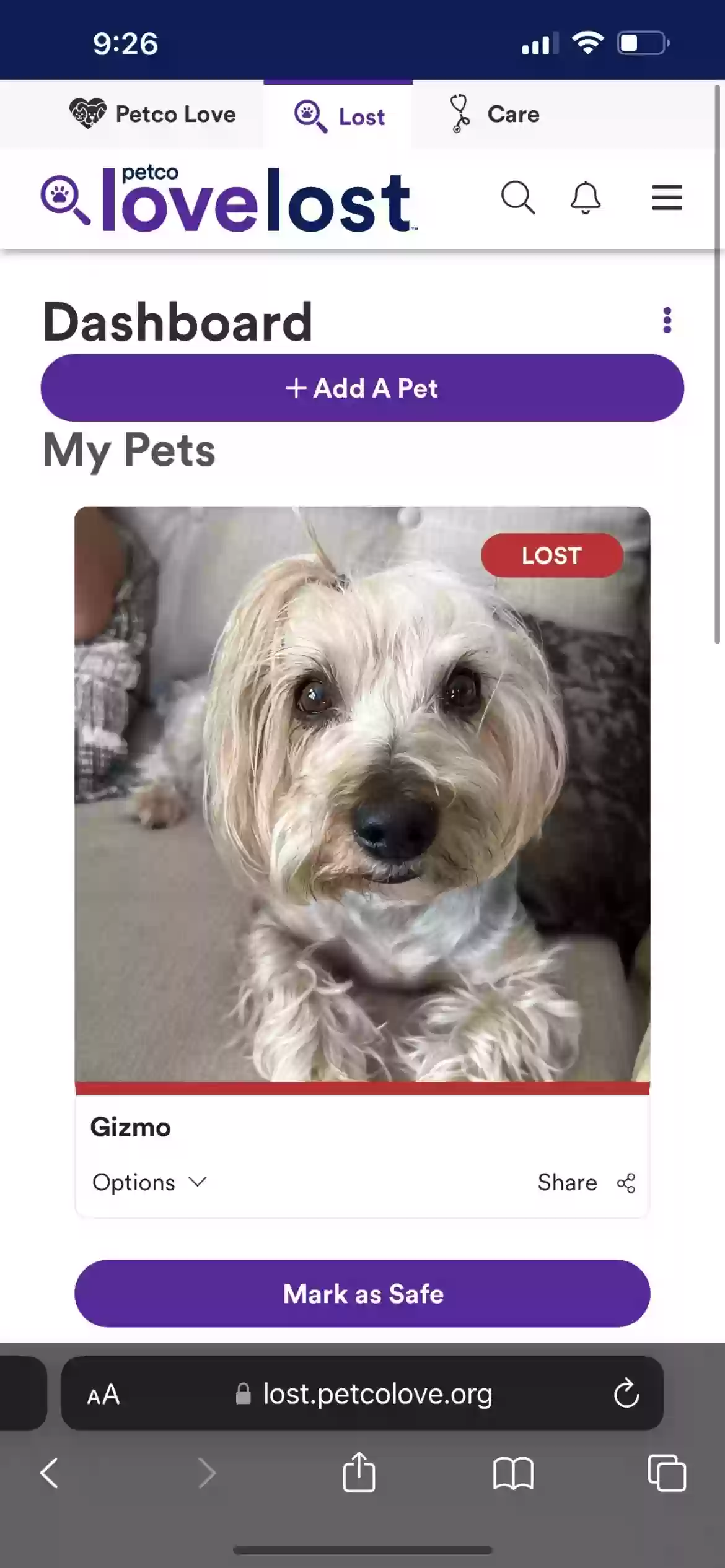Open Safari bookmarks
Screen dimensions: 725x1568
pos(513,1472)
